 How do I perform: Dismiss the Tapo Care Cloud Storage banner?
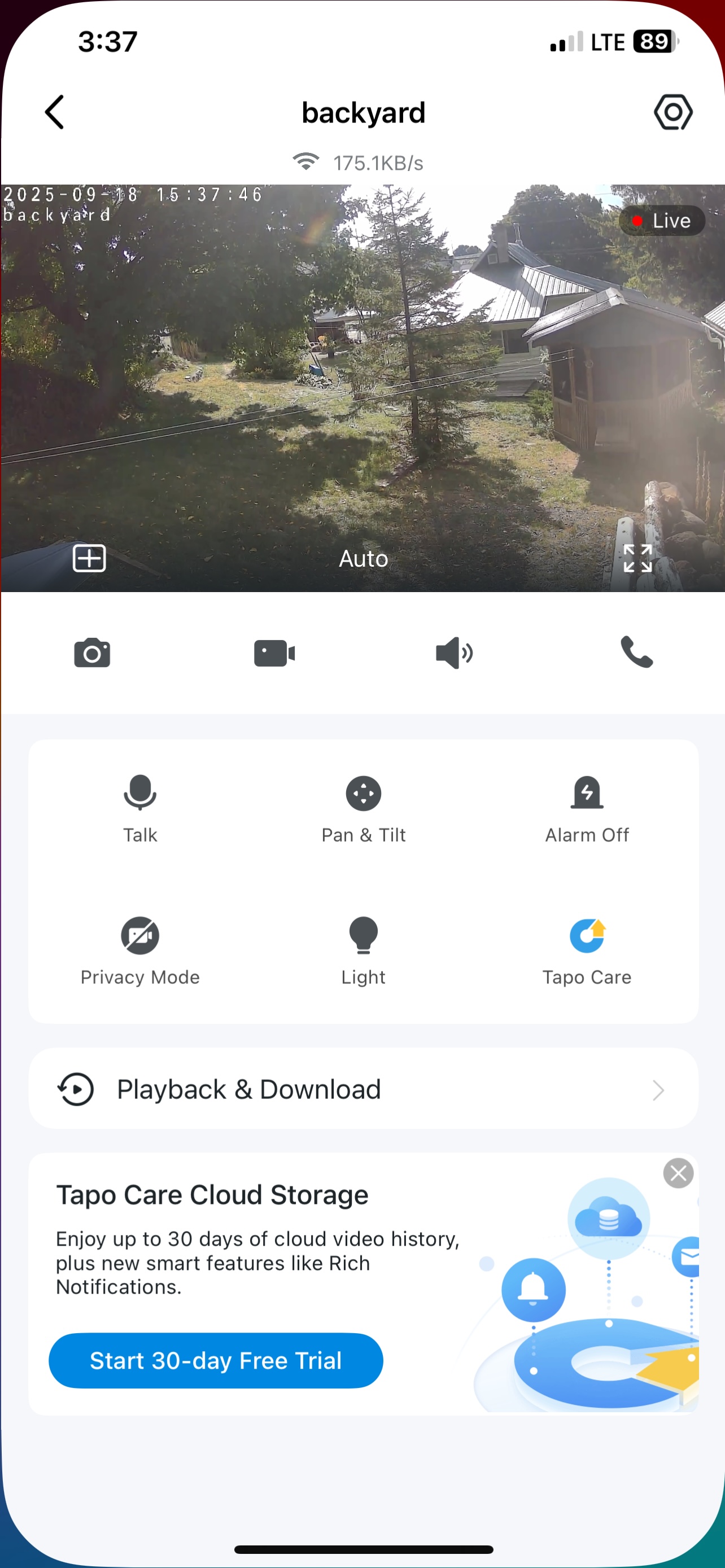tap(678, 1173)
